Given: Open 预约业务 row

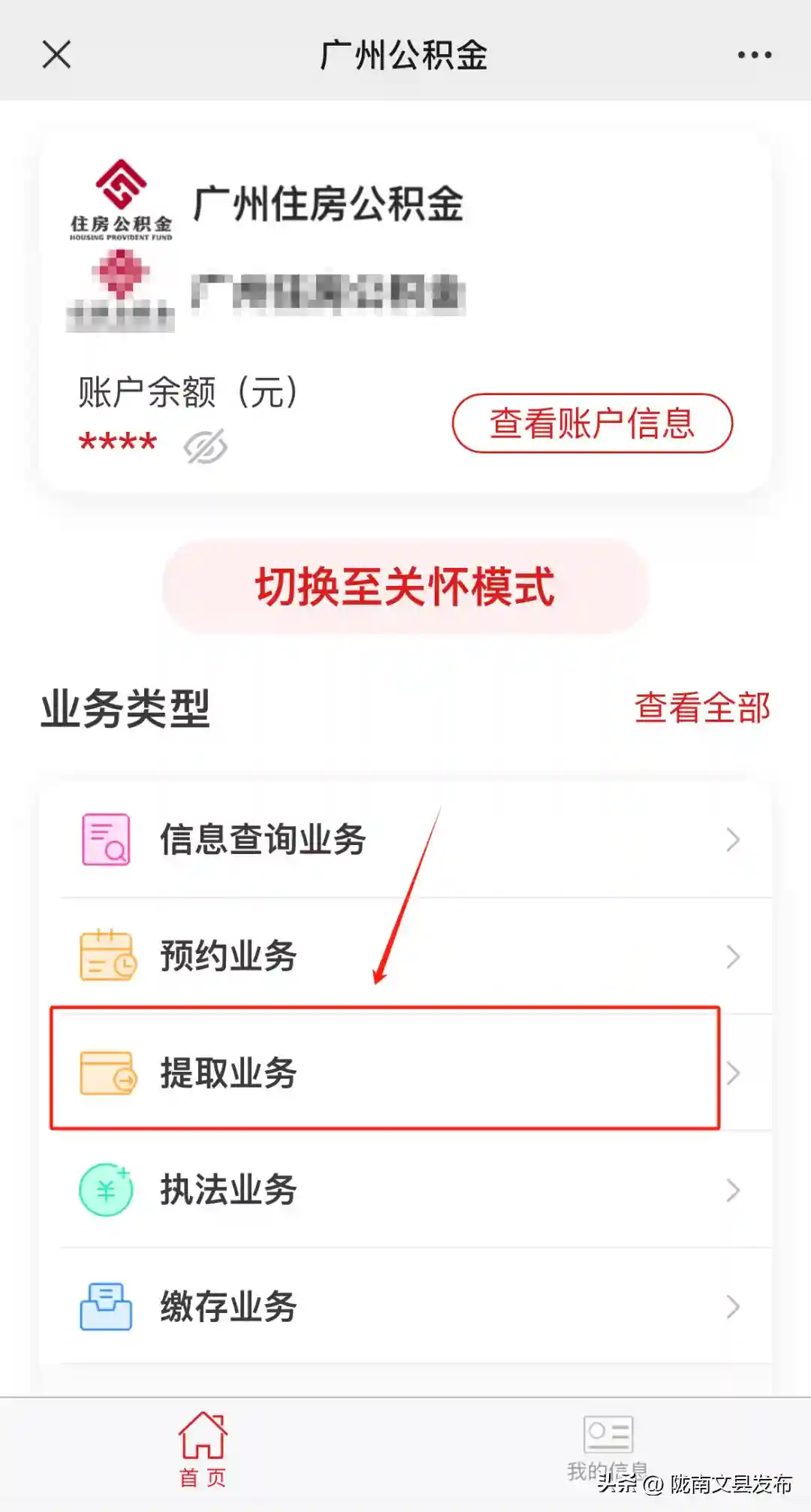Looking at the screenshot, I should [405, 956].
